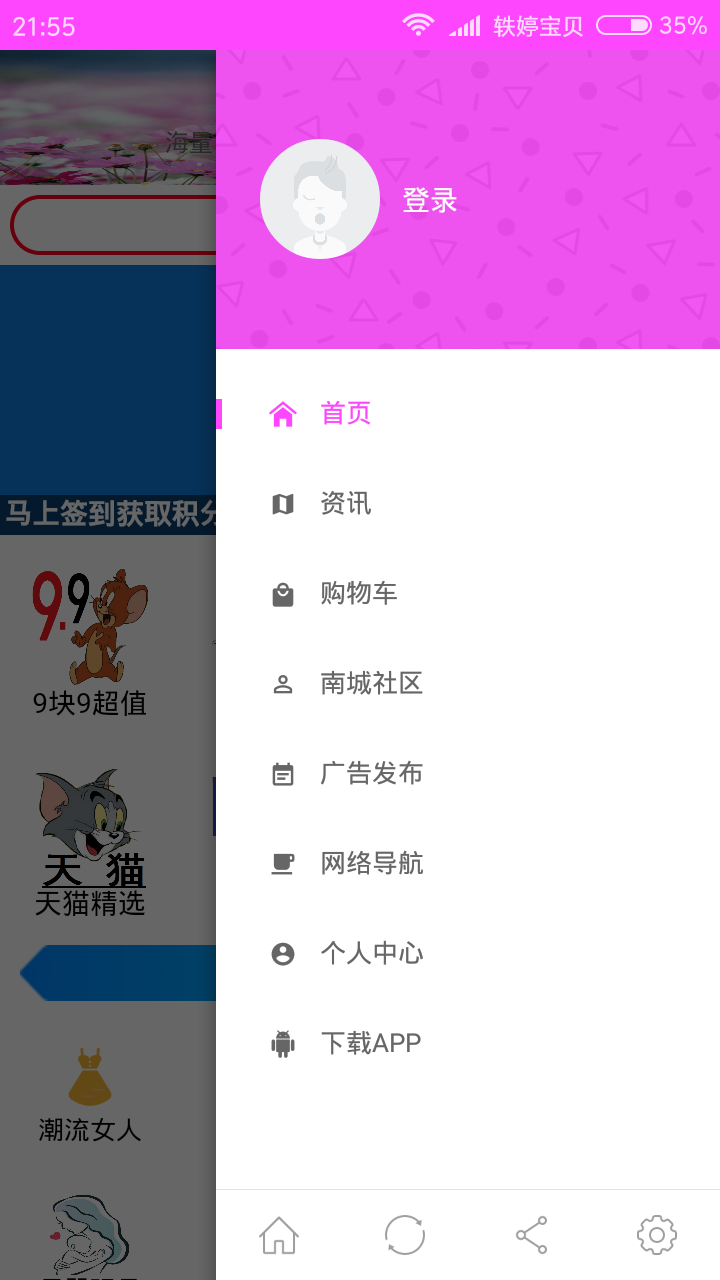Tap the home icon in bottom toolbar
Image resolution: width=720 pixels, height=1280 pixels.
pyautogui.click(x=279, y=1235)
